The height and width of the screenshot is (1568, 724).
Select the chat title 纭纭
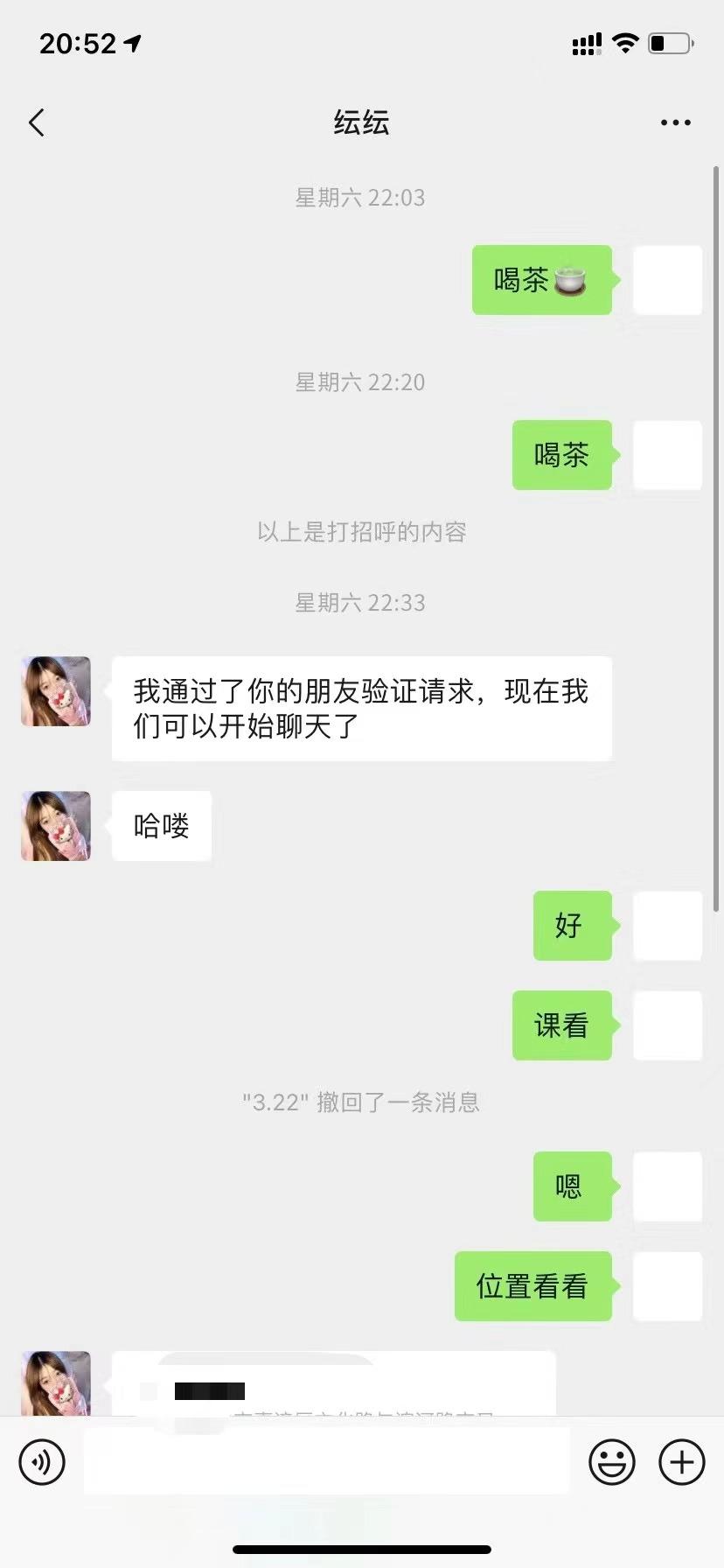pyautogui.click(x=361, y=122)
